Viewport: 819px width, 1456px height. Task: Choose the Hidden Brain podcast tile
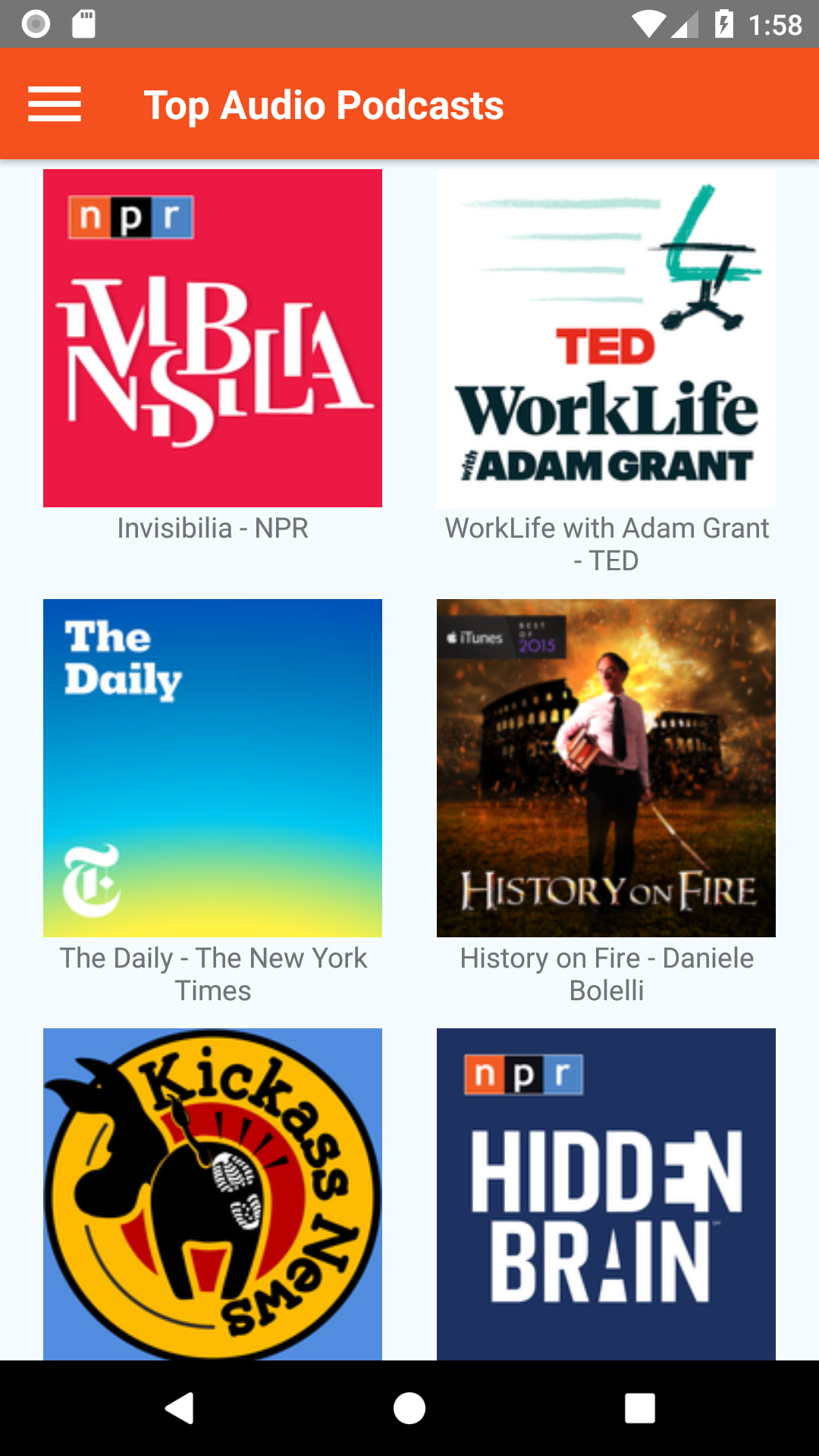point(606,1194)
